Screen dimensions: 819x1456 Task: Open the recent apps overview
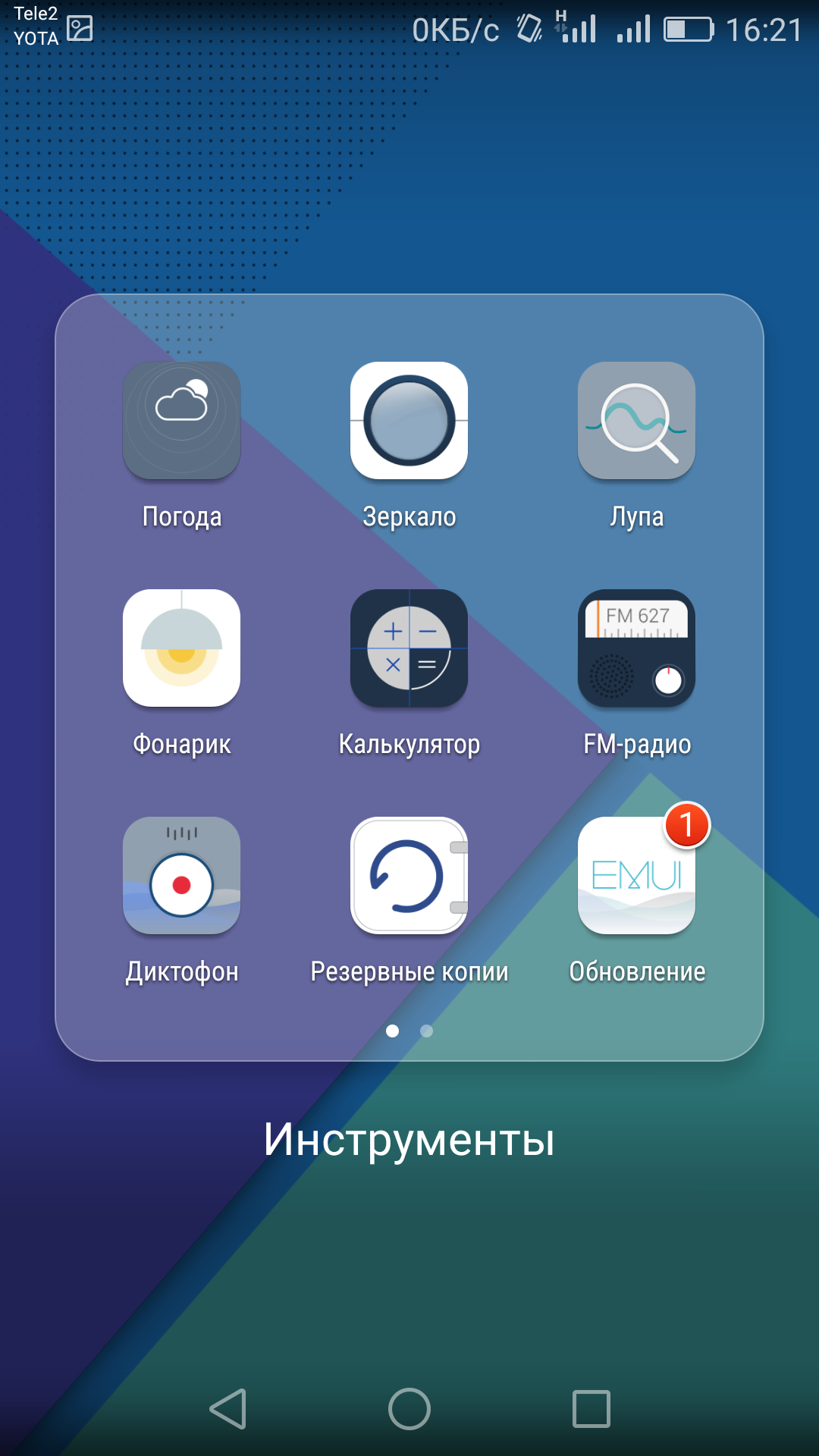(x=591, y=1409)
